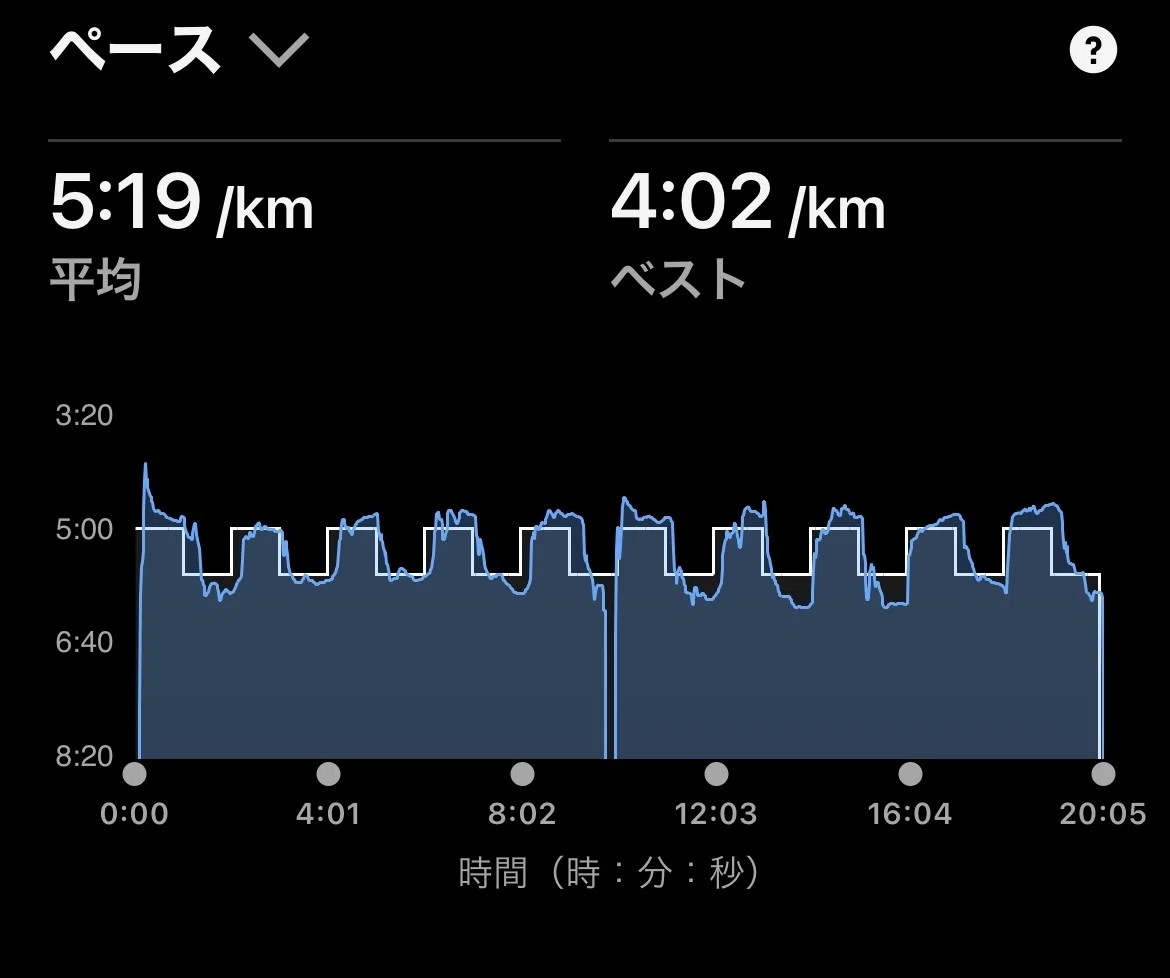Screen dimensions: 1170x978
Task: Open the help question mark icon
Action: [x=1093, y=50]
